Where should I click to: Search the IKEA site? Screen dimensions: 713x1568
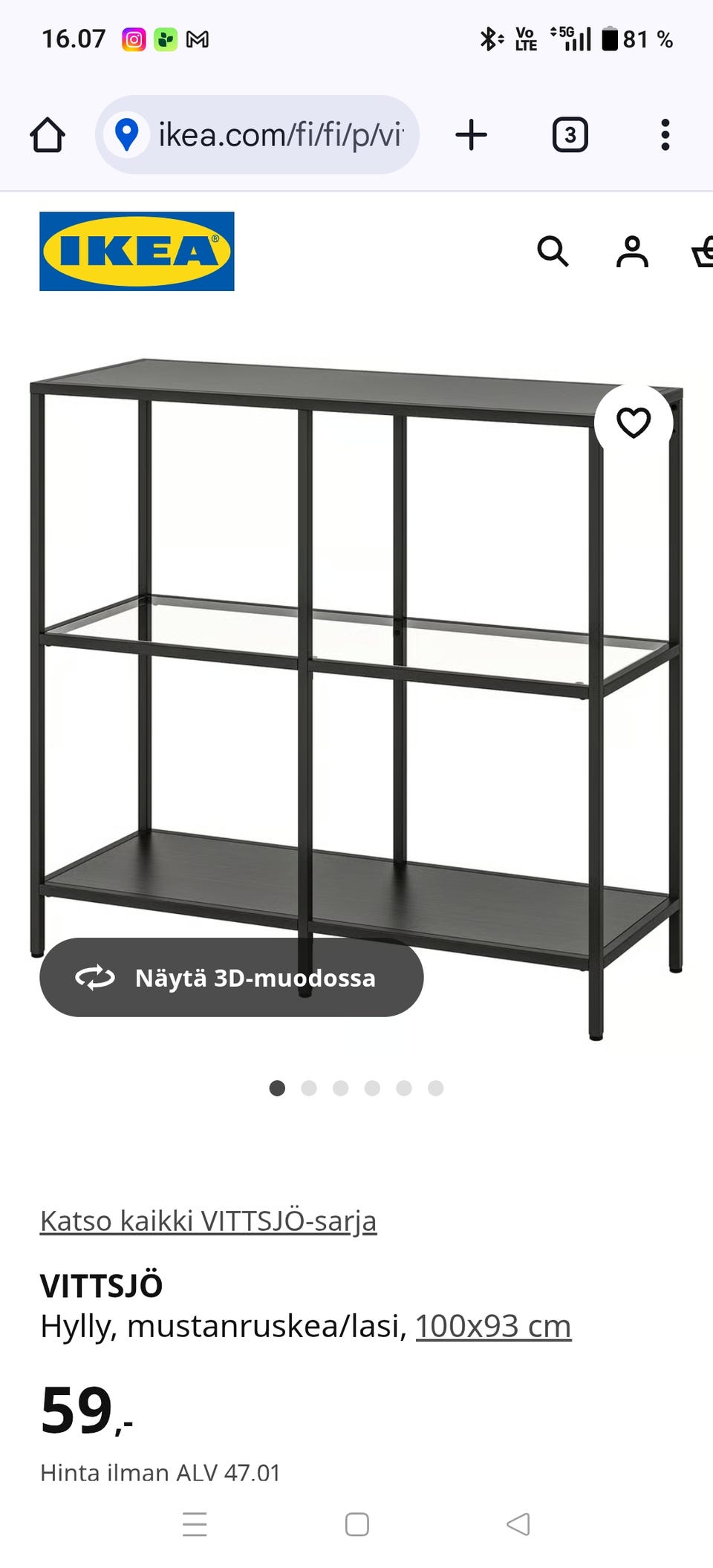(x=553, y=252)
